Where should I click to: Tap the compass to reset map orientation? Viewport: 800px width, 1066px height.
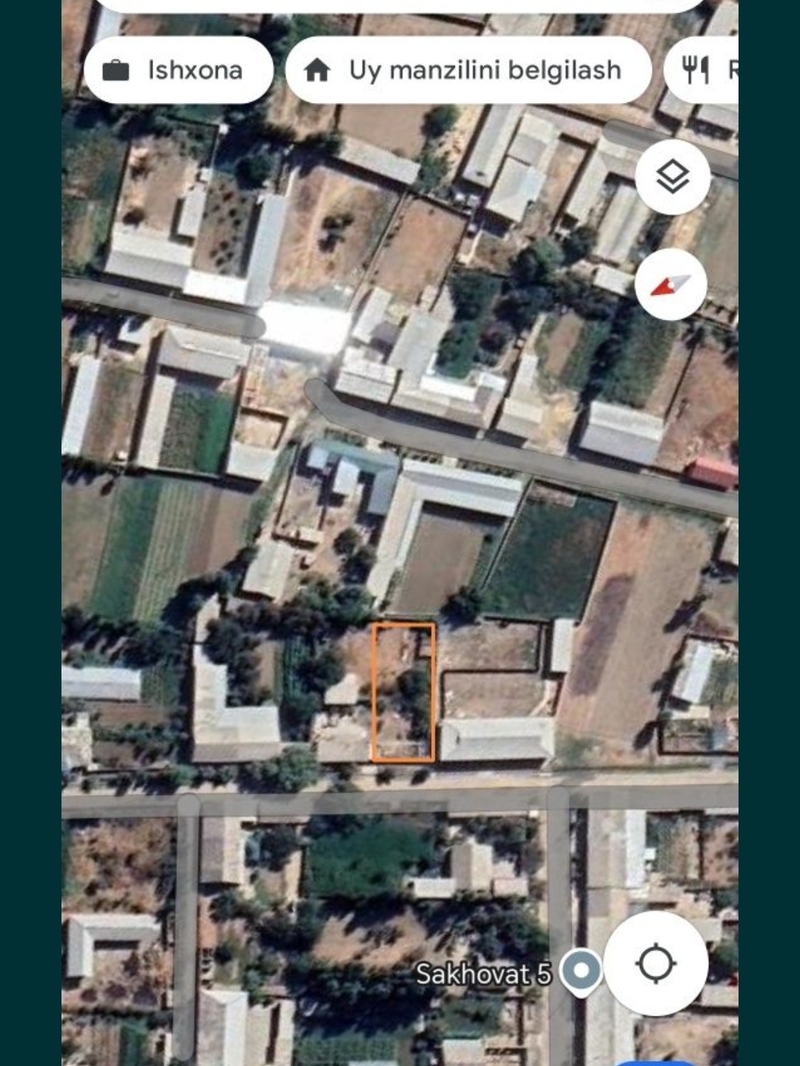click(x=671, y=285)
